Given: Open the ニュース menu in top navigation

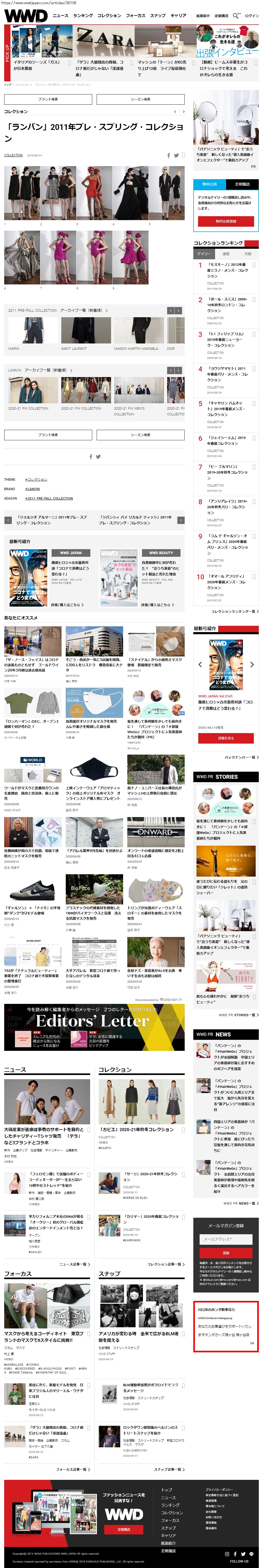Looking at the screenshot, I should point(60,15).
